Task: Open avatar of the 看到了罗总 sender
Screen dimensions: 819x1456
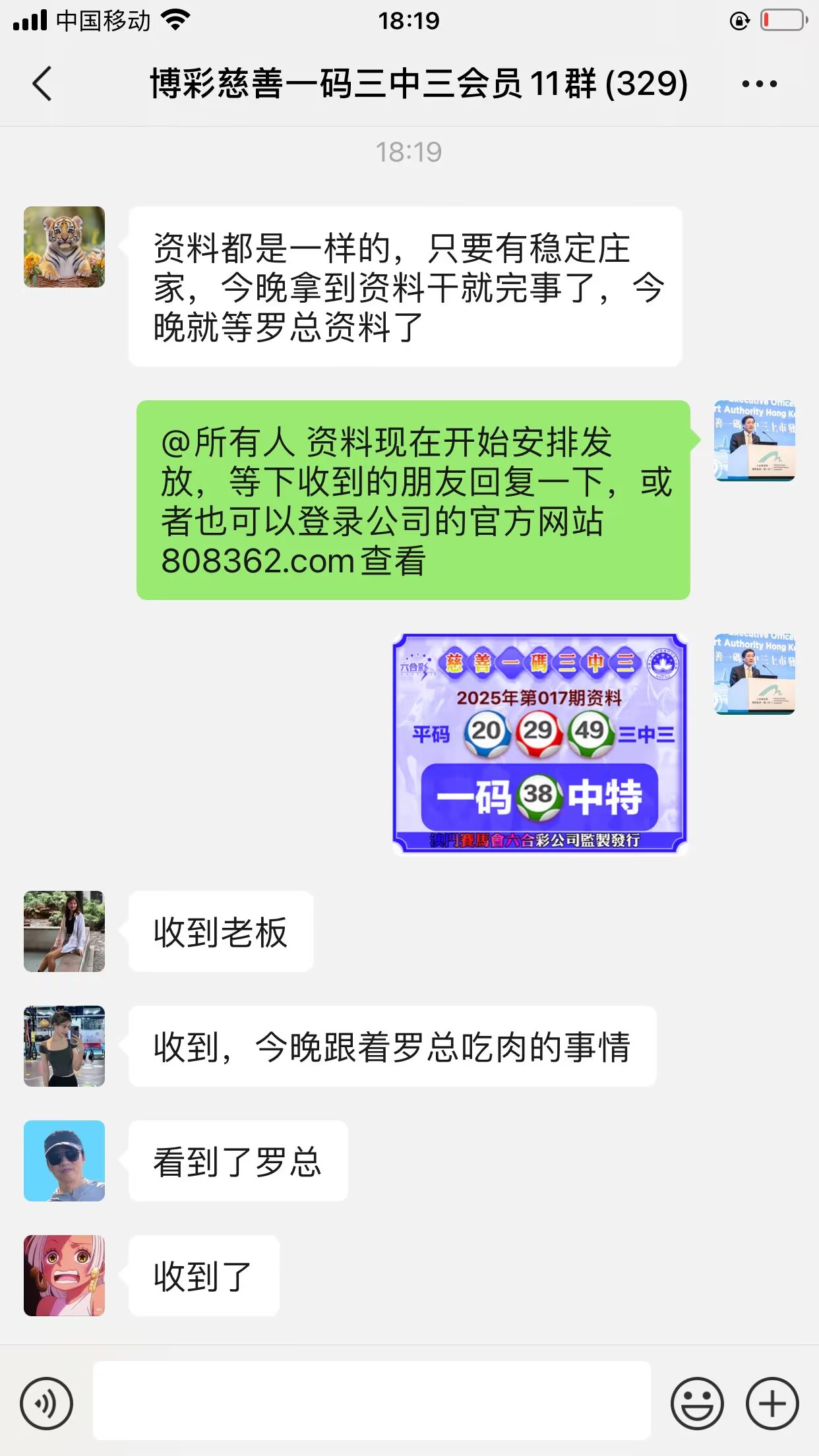Action: [64, 1161]
